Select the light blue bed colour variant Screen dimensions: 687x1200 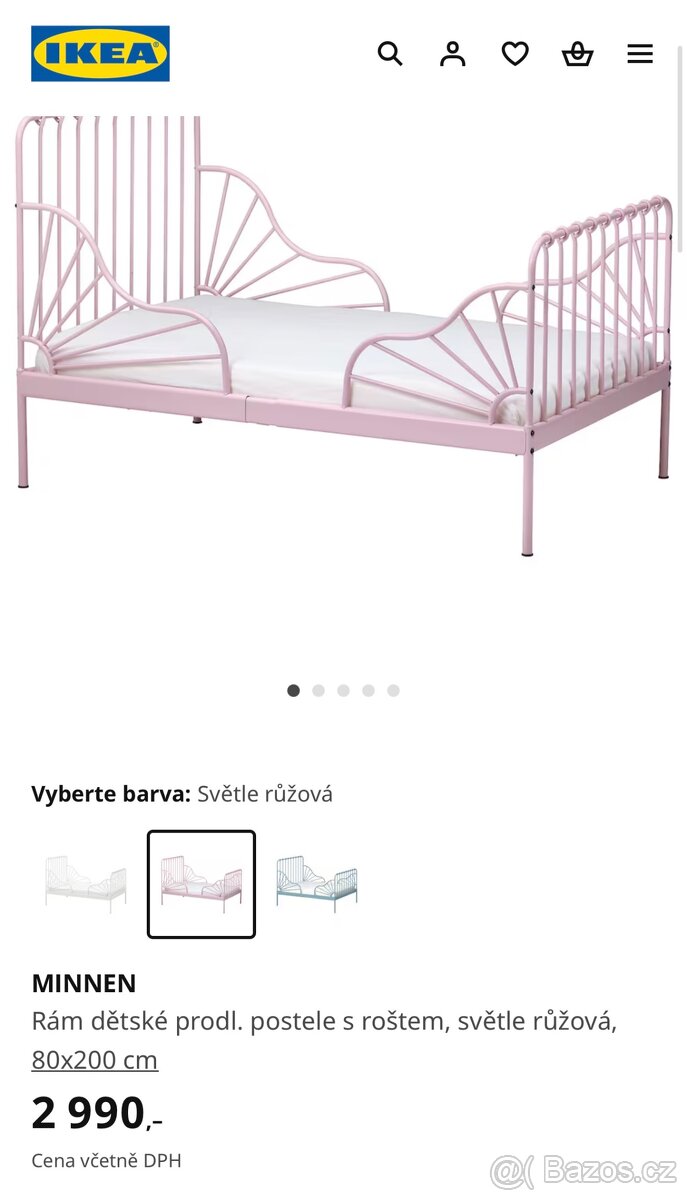[317, 884]
